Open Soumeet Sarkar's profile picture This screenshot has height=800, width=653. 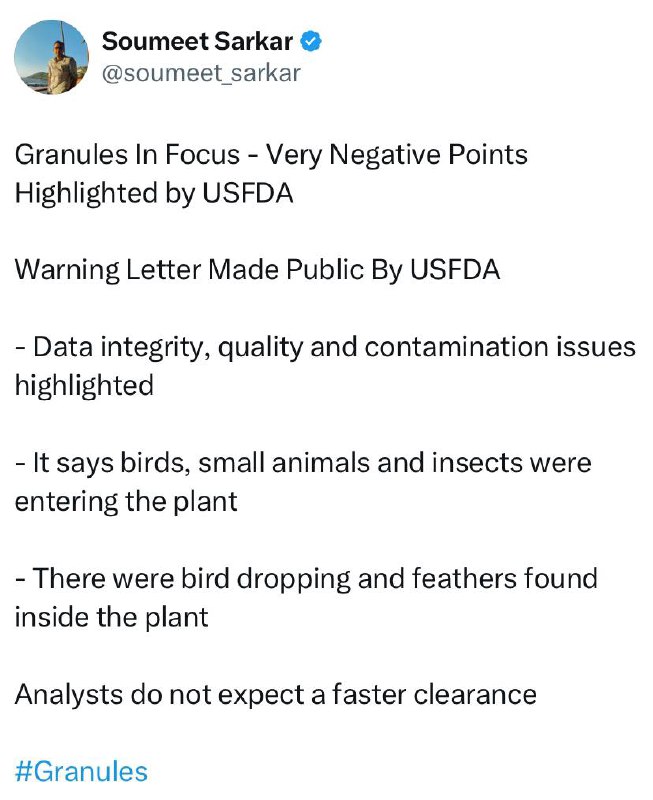click(51, 57)
